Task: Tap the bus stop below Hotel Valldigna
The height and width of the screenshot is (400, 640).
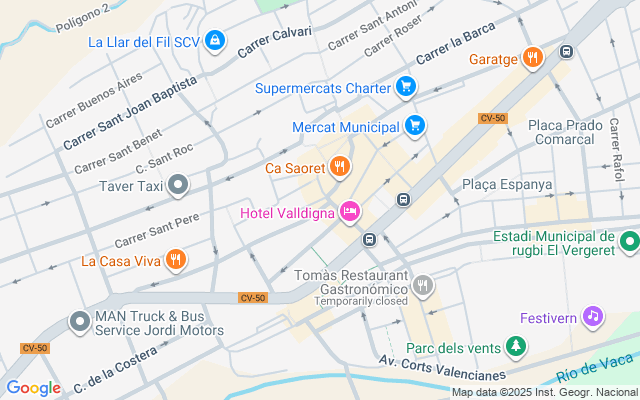Action: point(369,239)
